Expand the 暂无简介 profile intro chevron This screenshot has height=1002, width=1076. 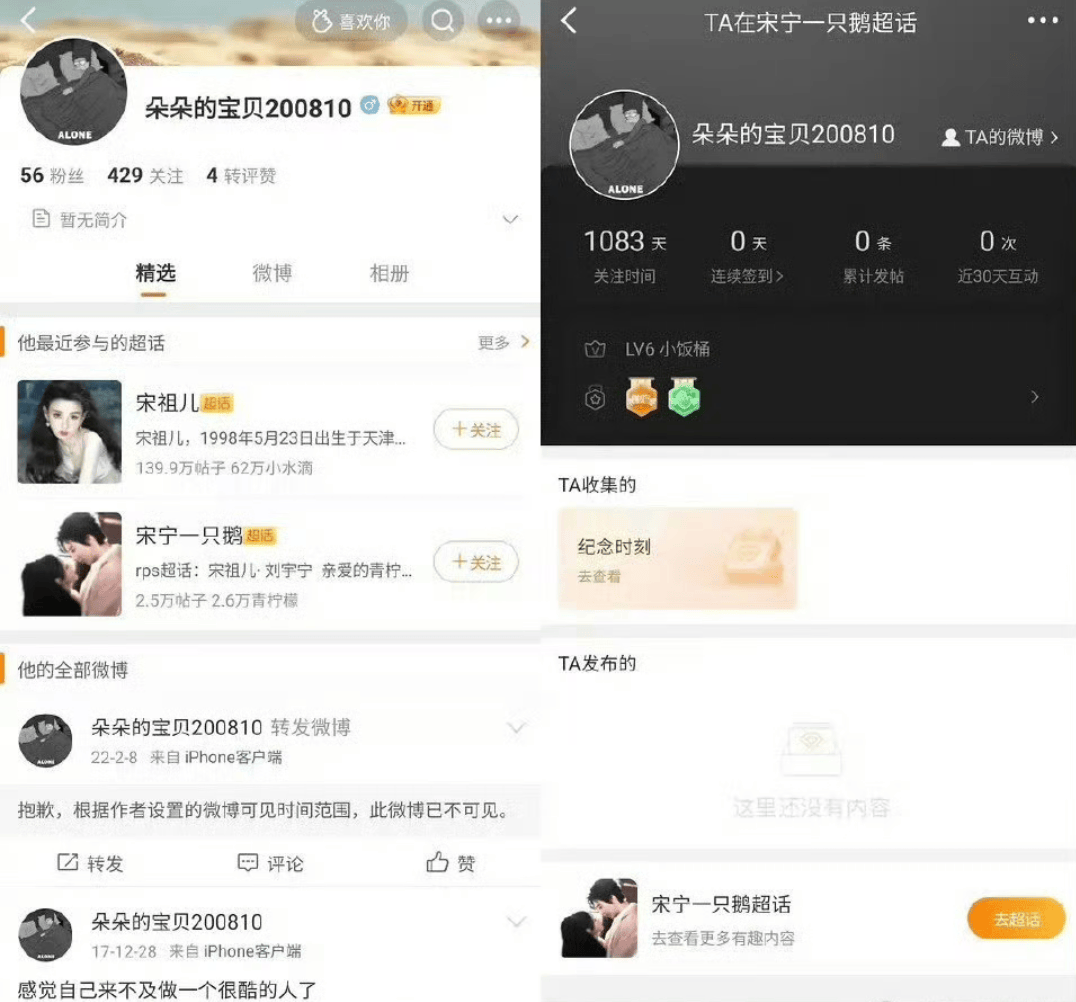pos(510,220)
